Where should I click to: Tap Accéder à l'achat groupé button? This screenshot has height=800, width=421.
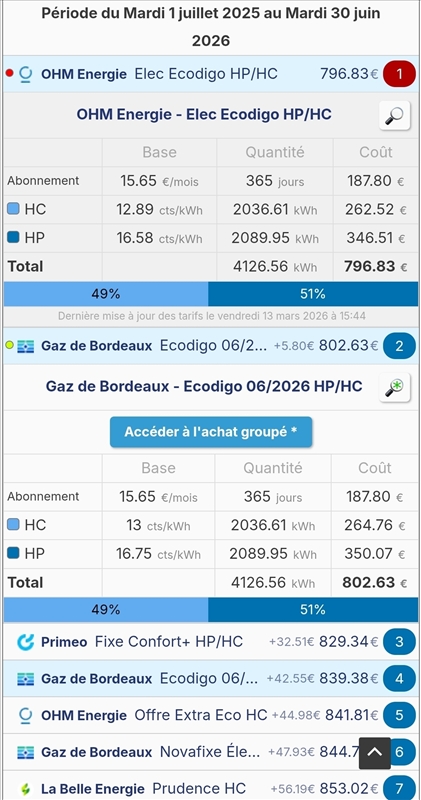coord(211,432)
